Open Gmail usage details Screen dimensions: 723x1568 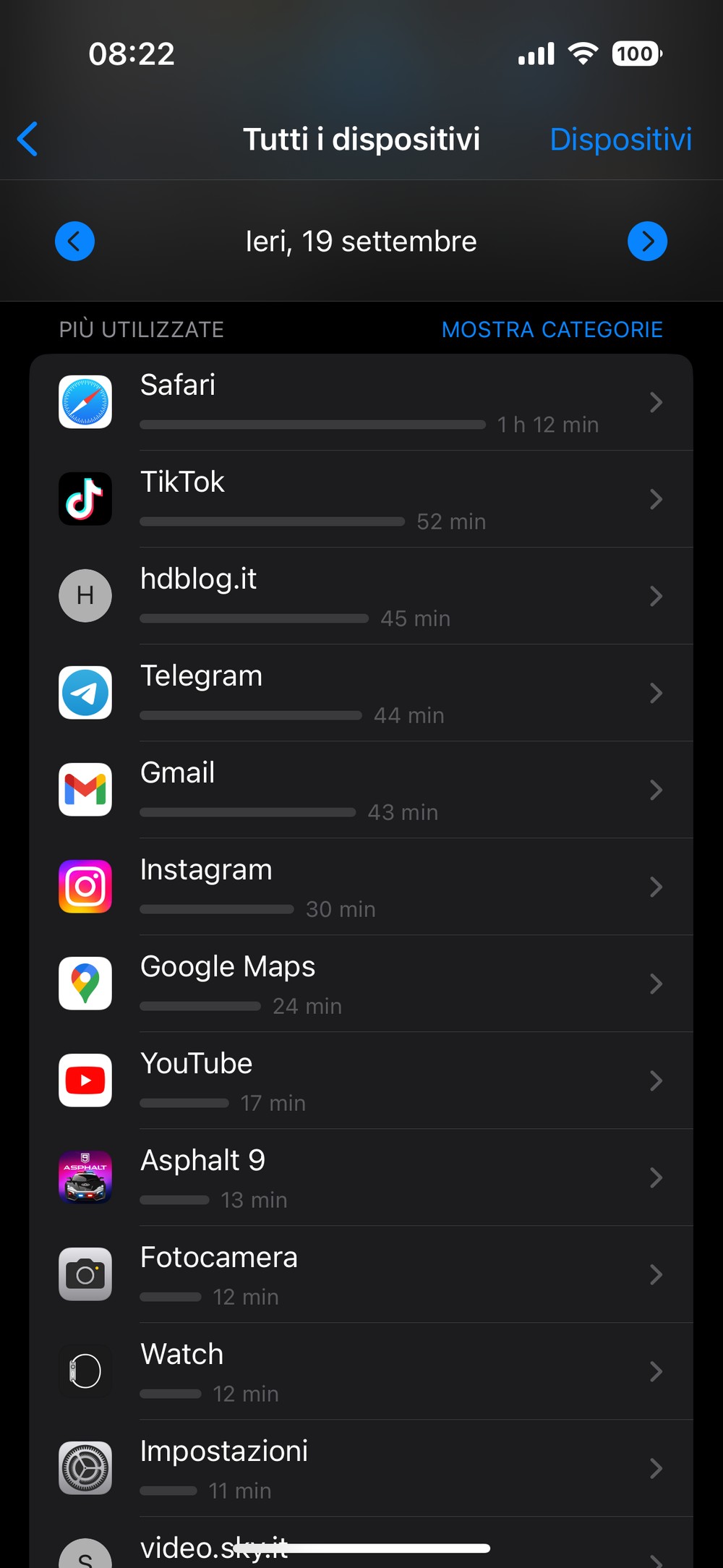click(x=361, y=790)
